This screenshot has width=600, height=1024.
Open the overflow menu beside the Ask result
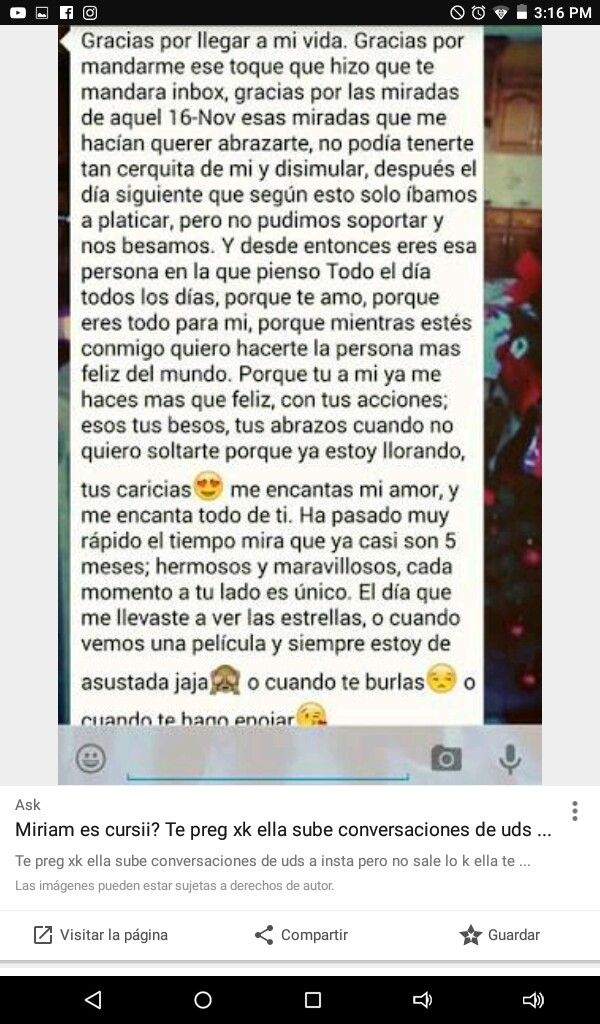point(574,811)
